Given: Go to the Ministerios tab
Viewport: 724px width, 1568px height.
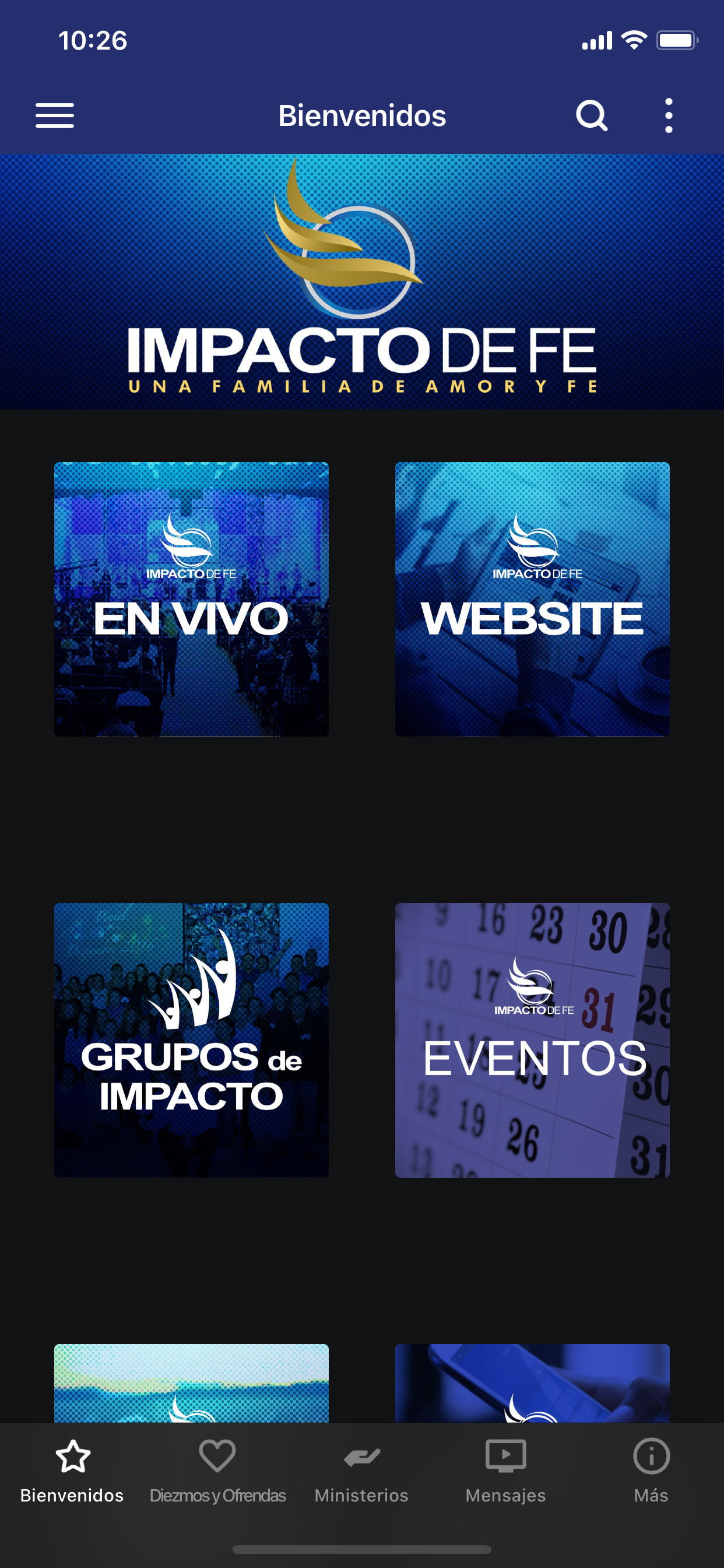Looking at the screenshot, I should pyautogui.click(x=362, y=1471).
